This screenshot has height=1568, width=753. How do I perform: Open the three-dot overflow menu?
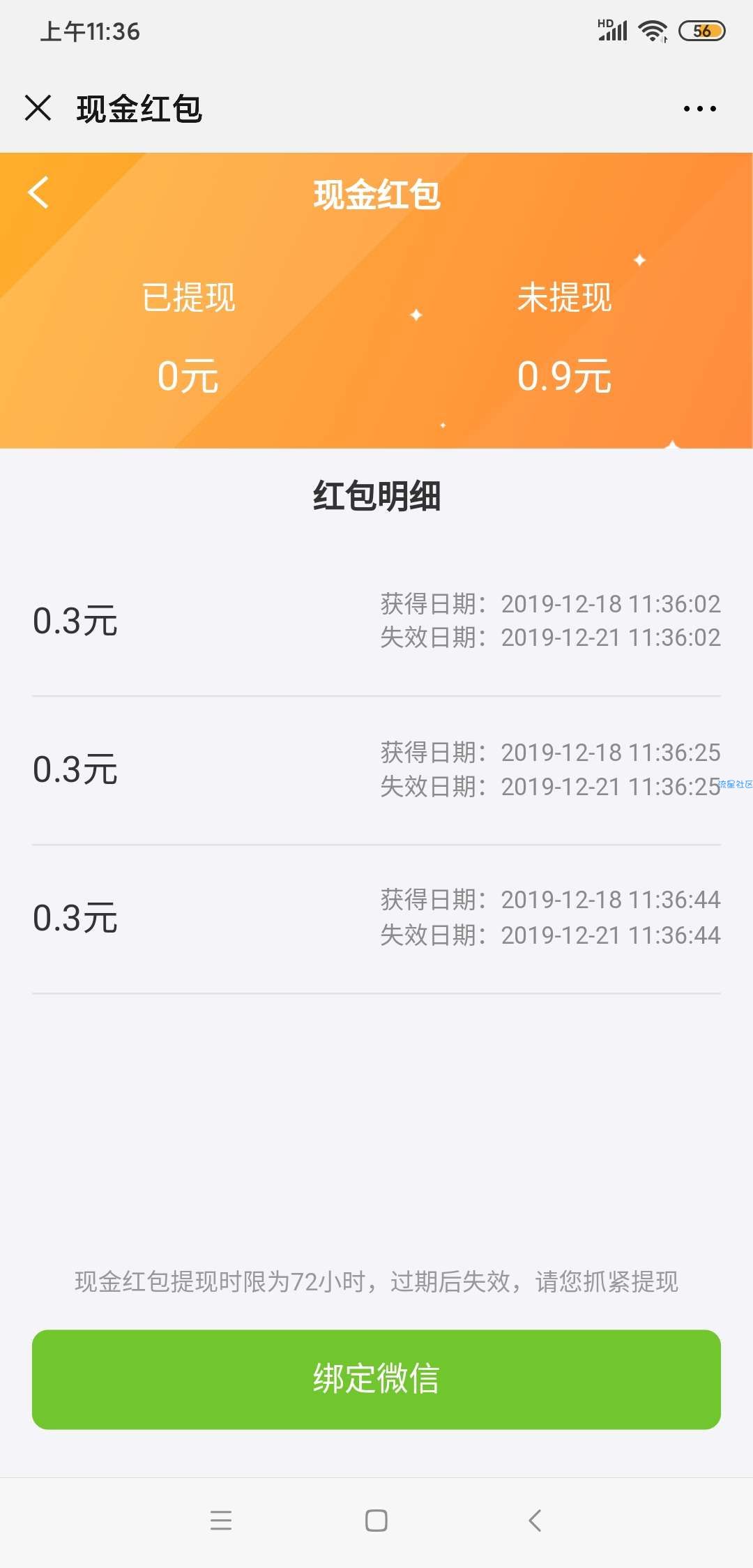pos(699,109)
